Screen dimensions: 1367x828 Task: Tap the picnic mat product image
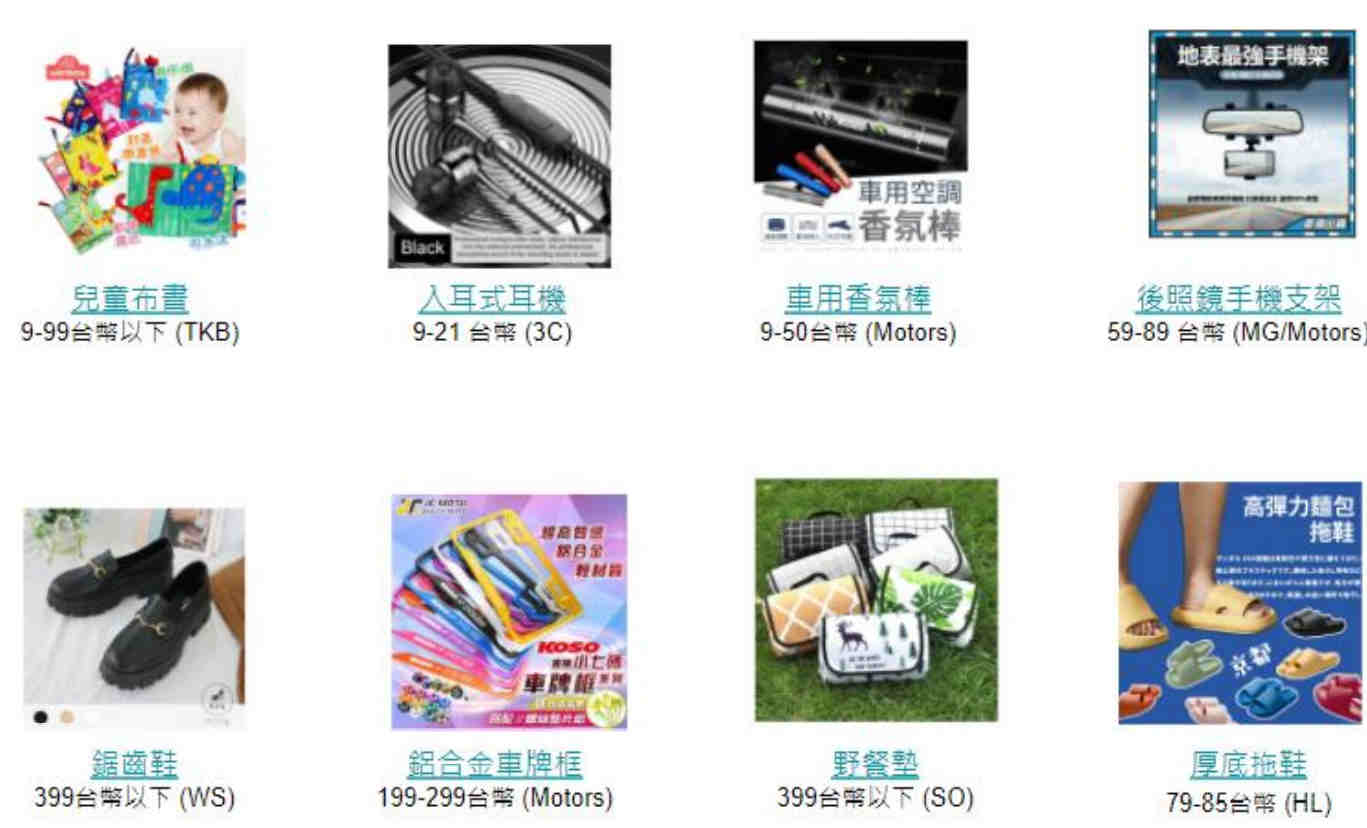point(876,600)
